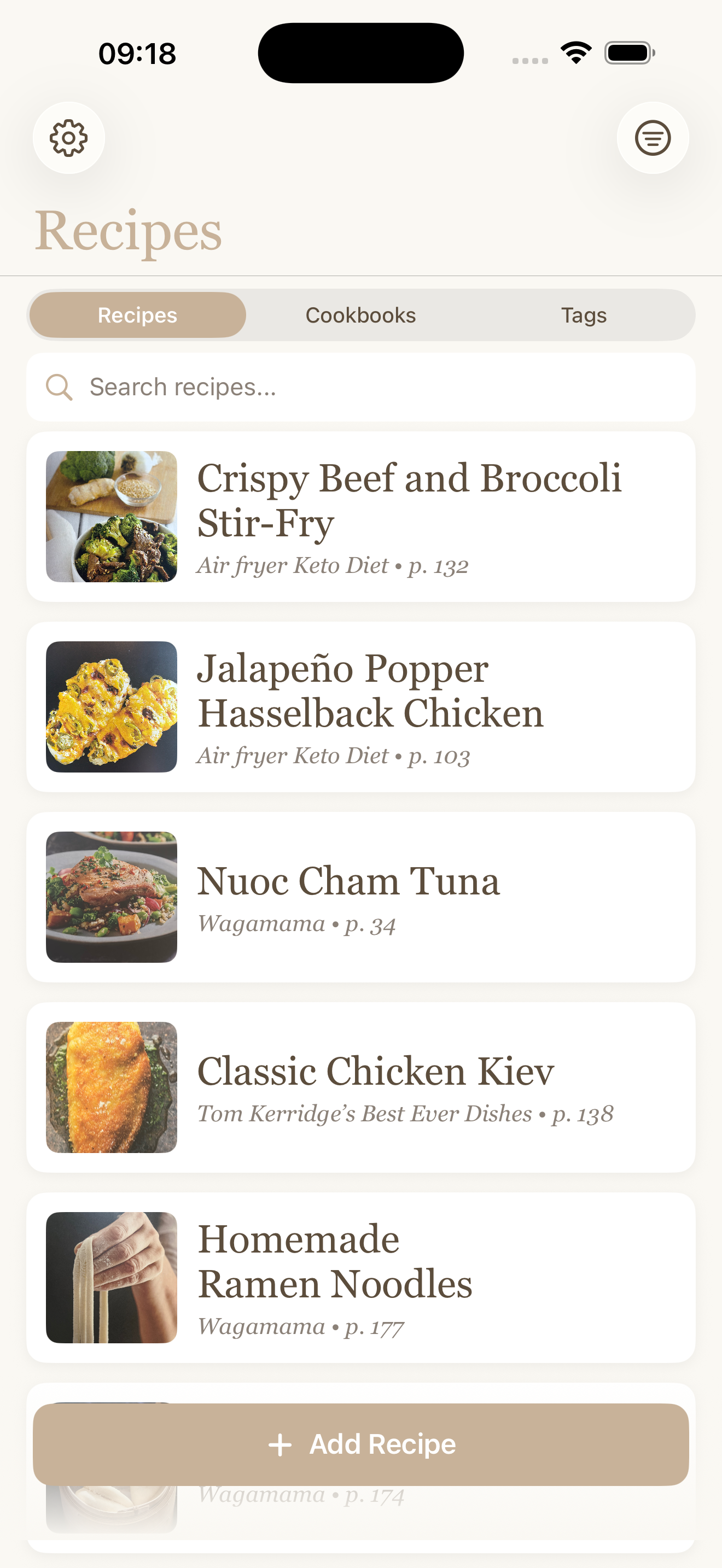722x1568 pixels.
Task: Switch to the Tags tab
Action: [583, 315]
